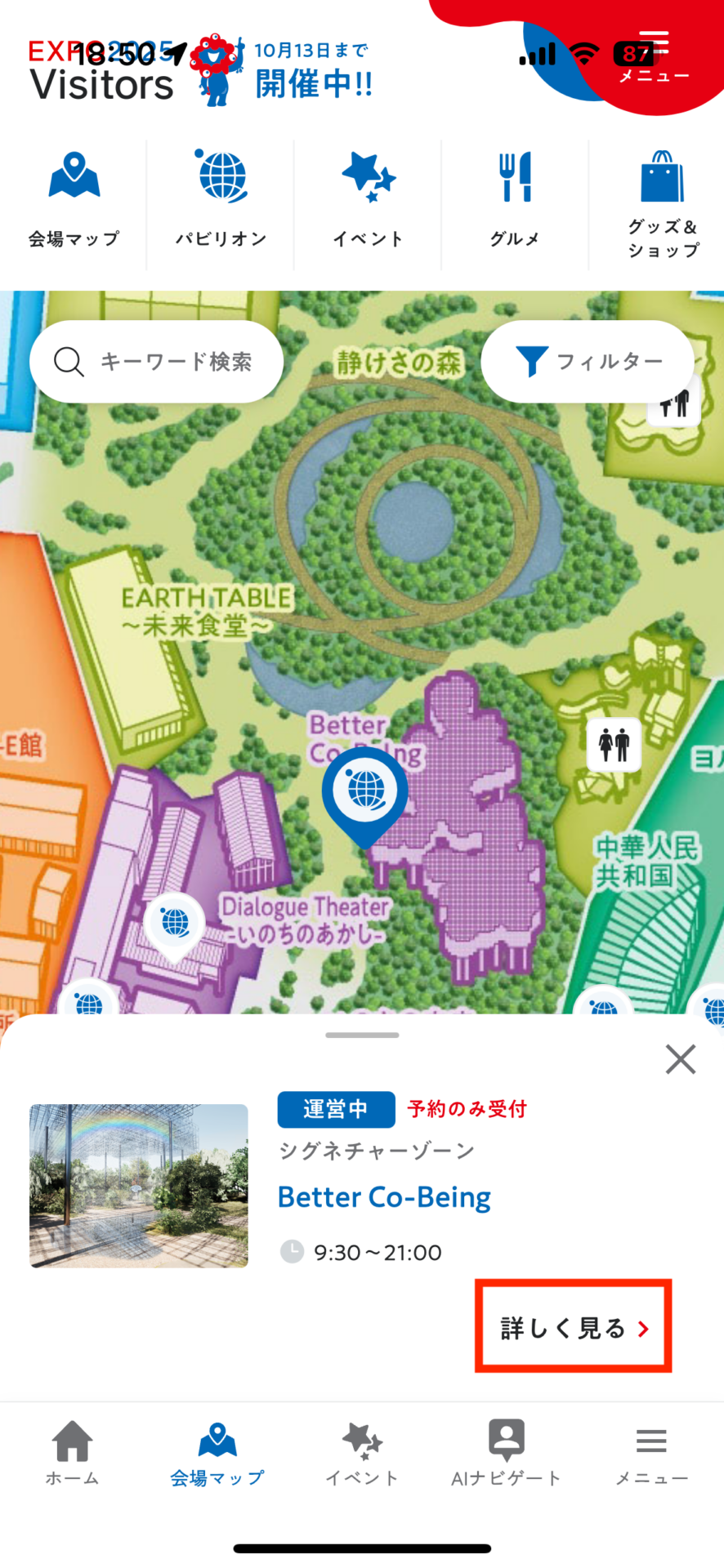Tap the Dialogue Theater pavilion pin
The image size is (724, 1568).
tap(174, 923)
